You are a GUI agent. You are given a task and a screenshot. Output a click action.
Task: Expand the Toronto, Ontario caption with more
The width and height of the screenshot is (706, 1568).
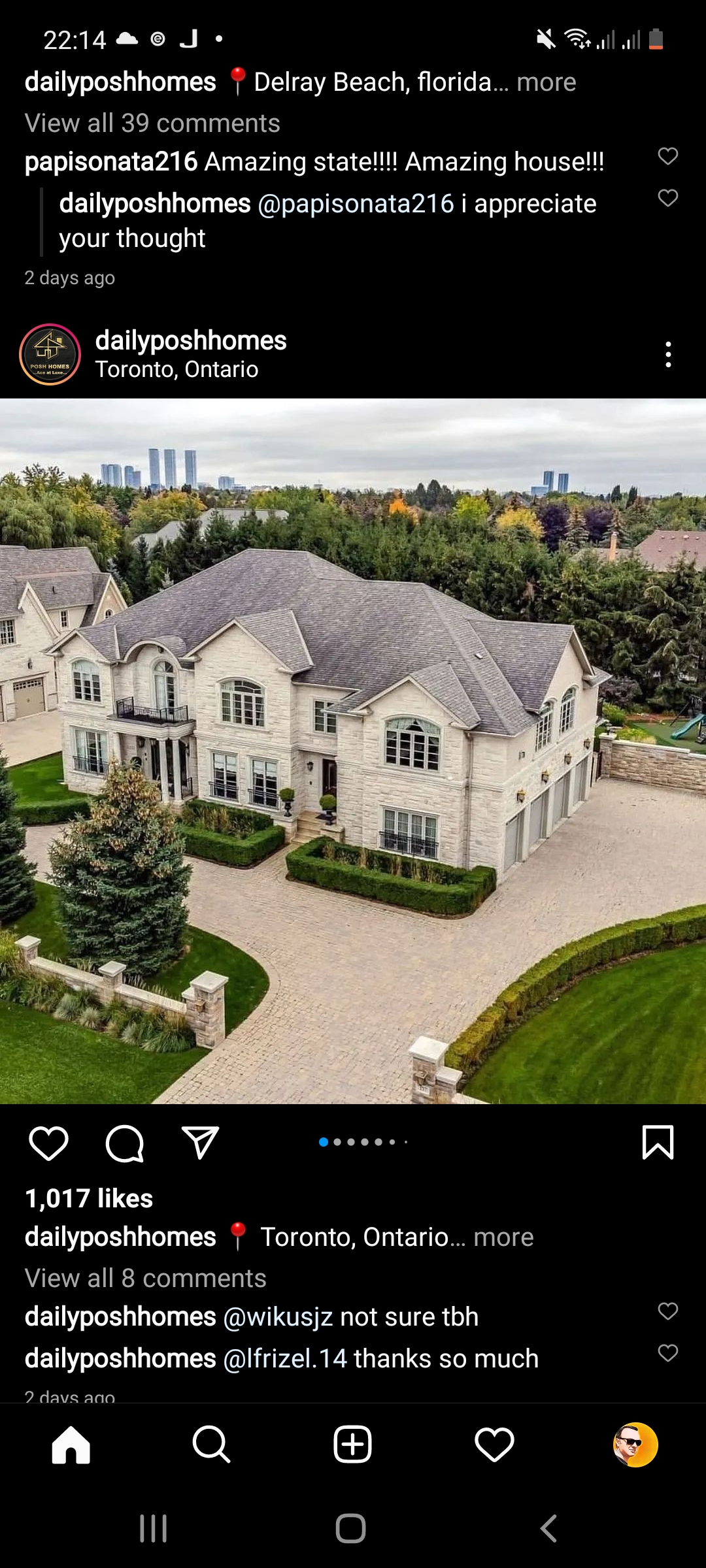click(503, 1237)
